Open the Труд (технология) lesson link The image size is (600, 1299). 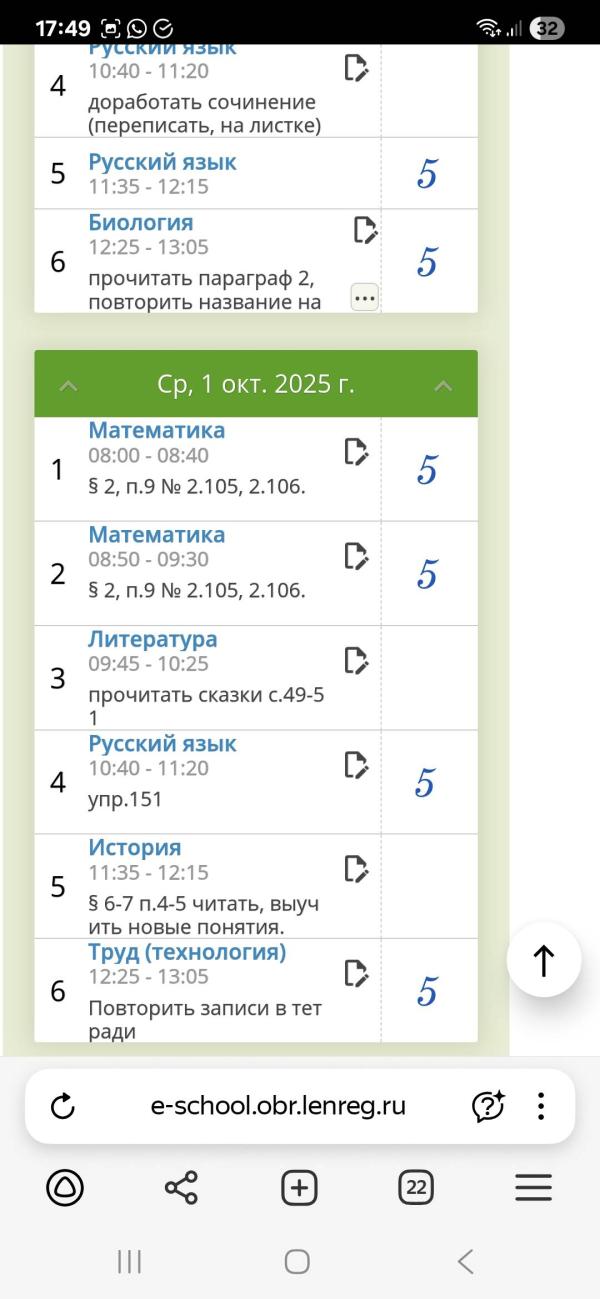pos(187,952)
